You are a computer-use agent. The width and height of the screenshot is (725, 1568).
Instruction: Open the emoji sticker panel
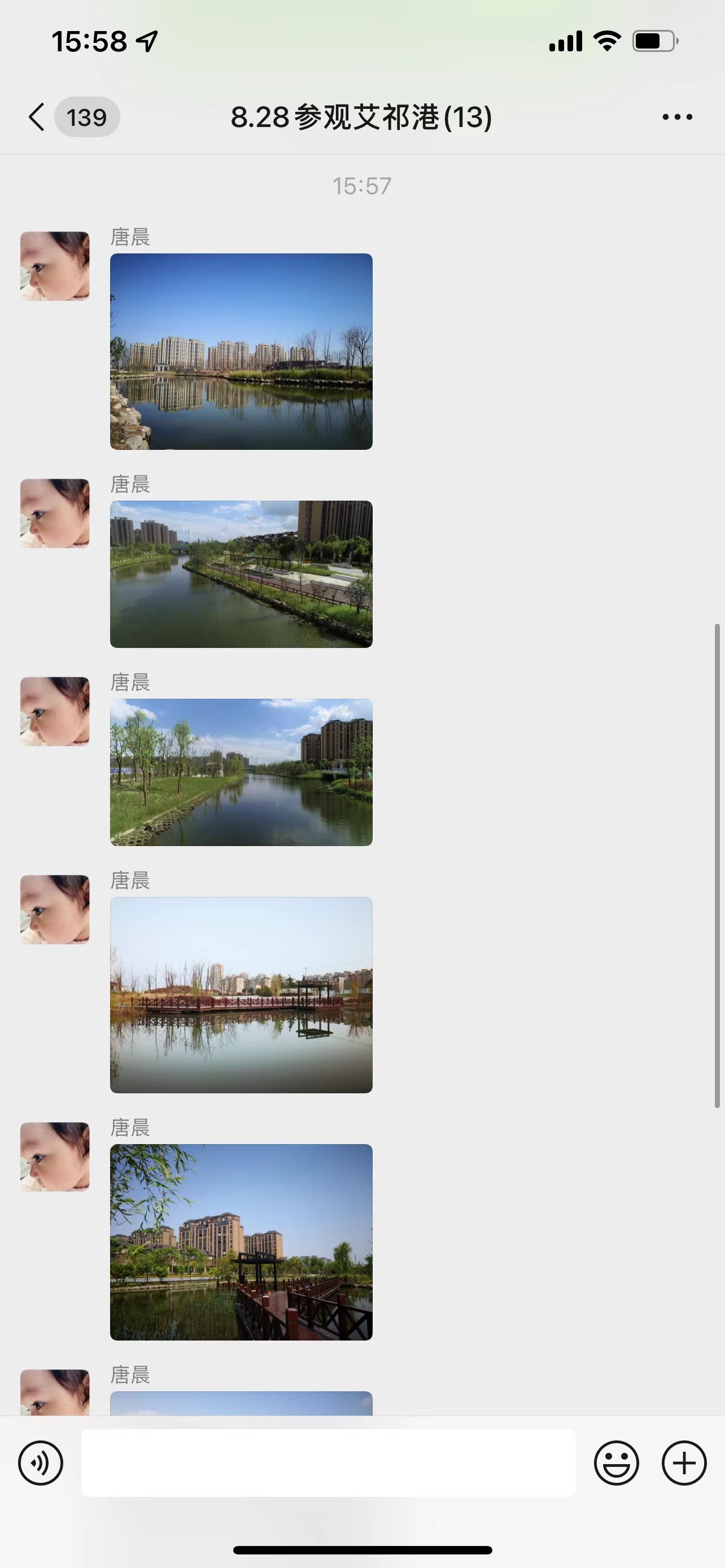point(616,1462)
